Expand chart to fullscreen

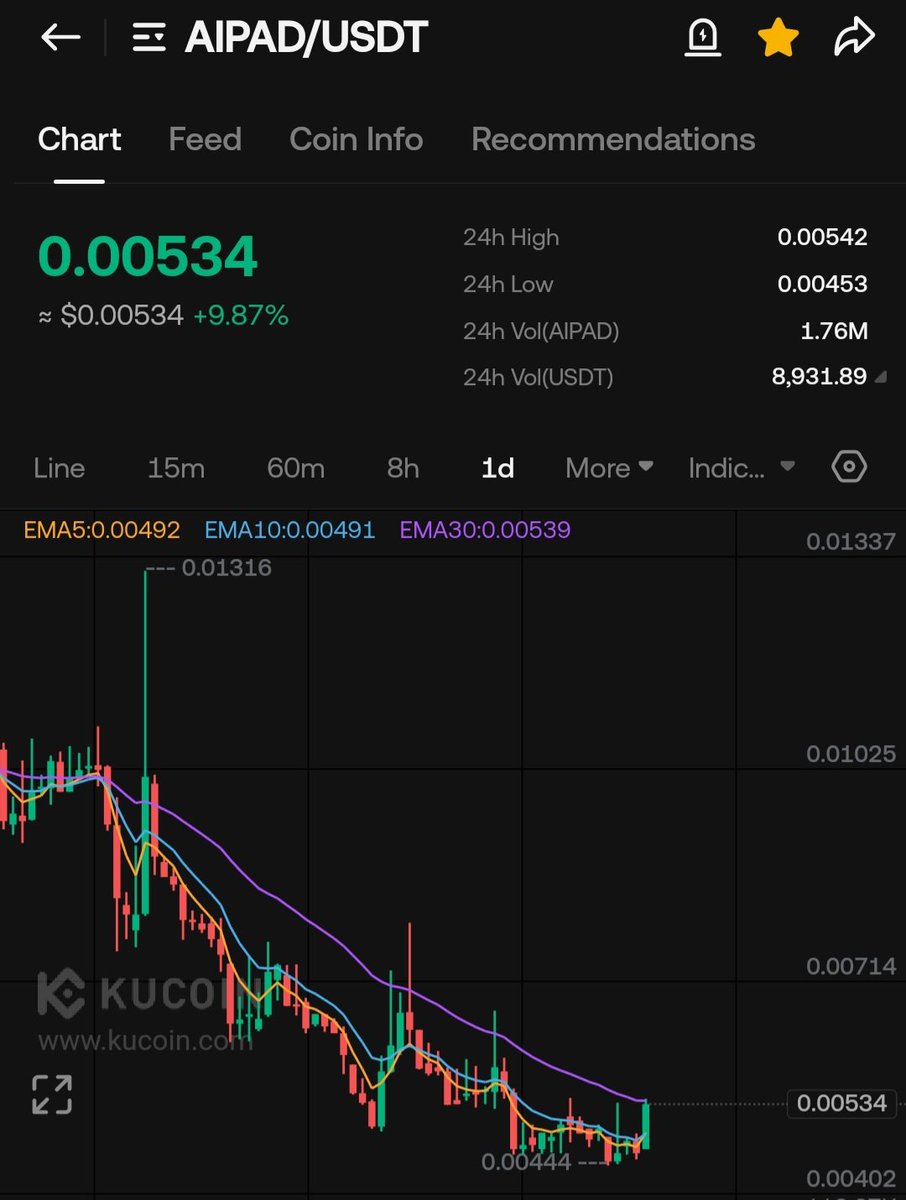52,1094
